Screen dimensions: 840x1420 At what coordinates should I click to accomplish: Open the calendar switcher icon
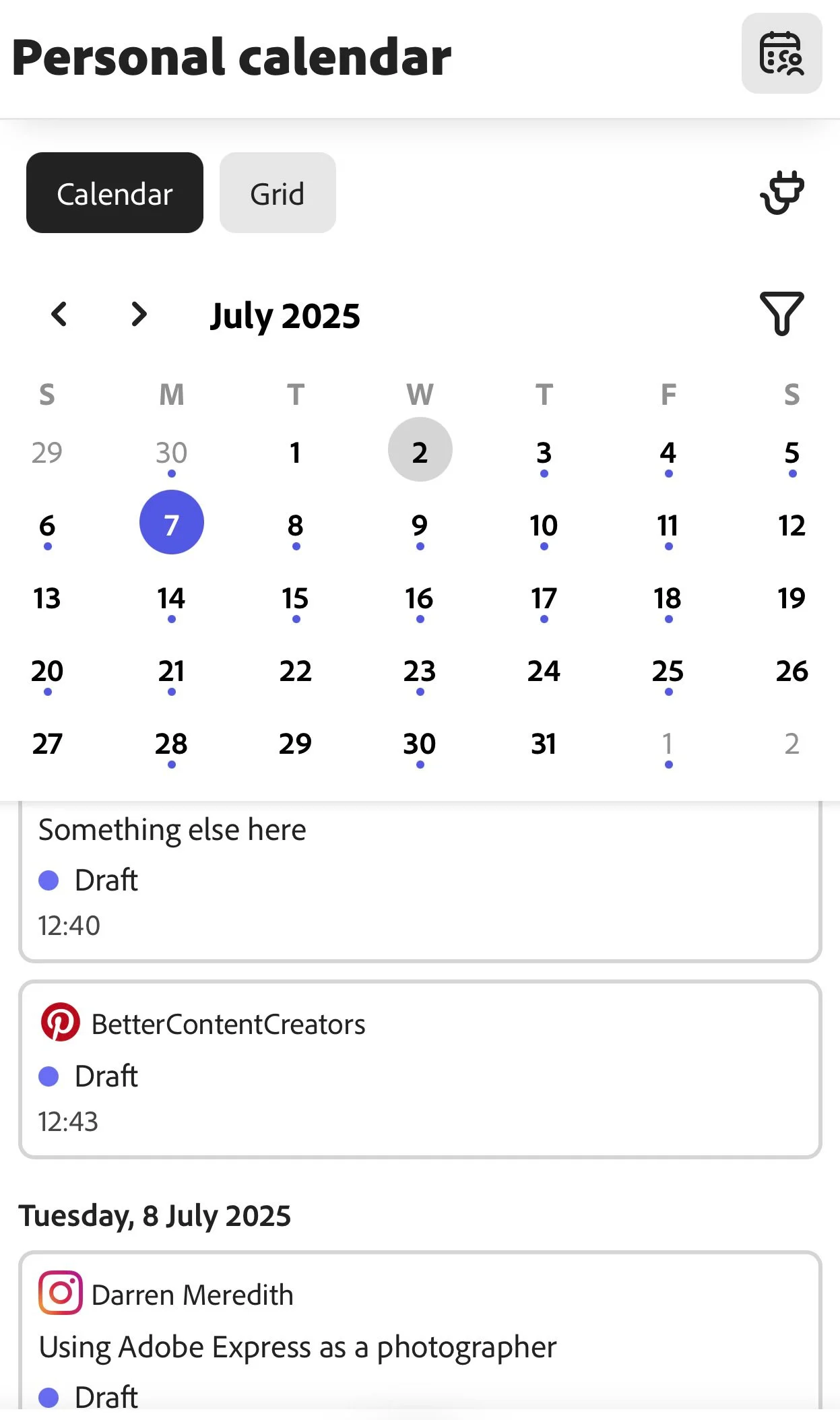click(781, 53)
